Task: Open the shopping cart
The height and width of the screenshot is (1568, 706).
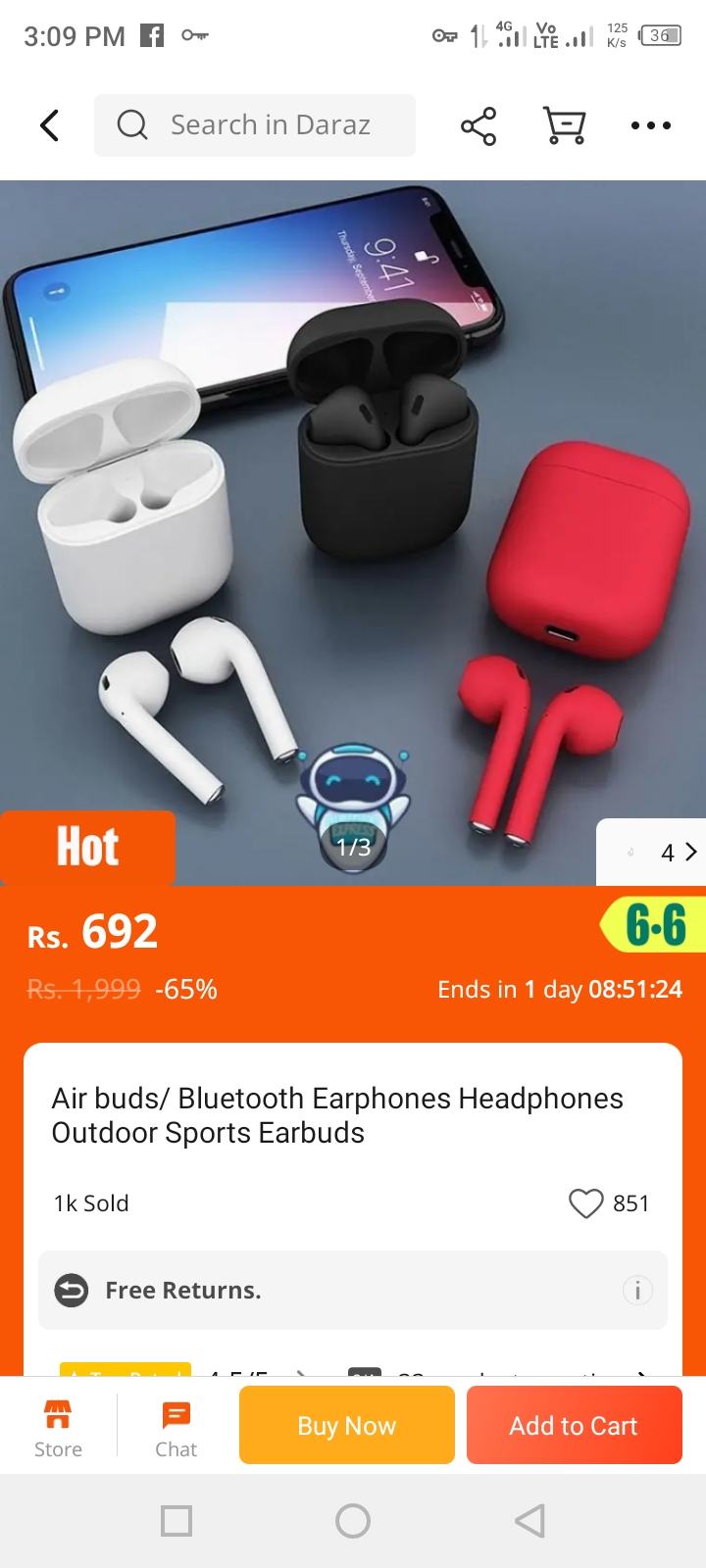Action: coord(565,125)
